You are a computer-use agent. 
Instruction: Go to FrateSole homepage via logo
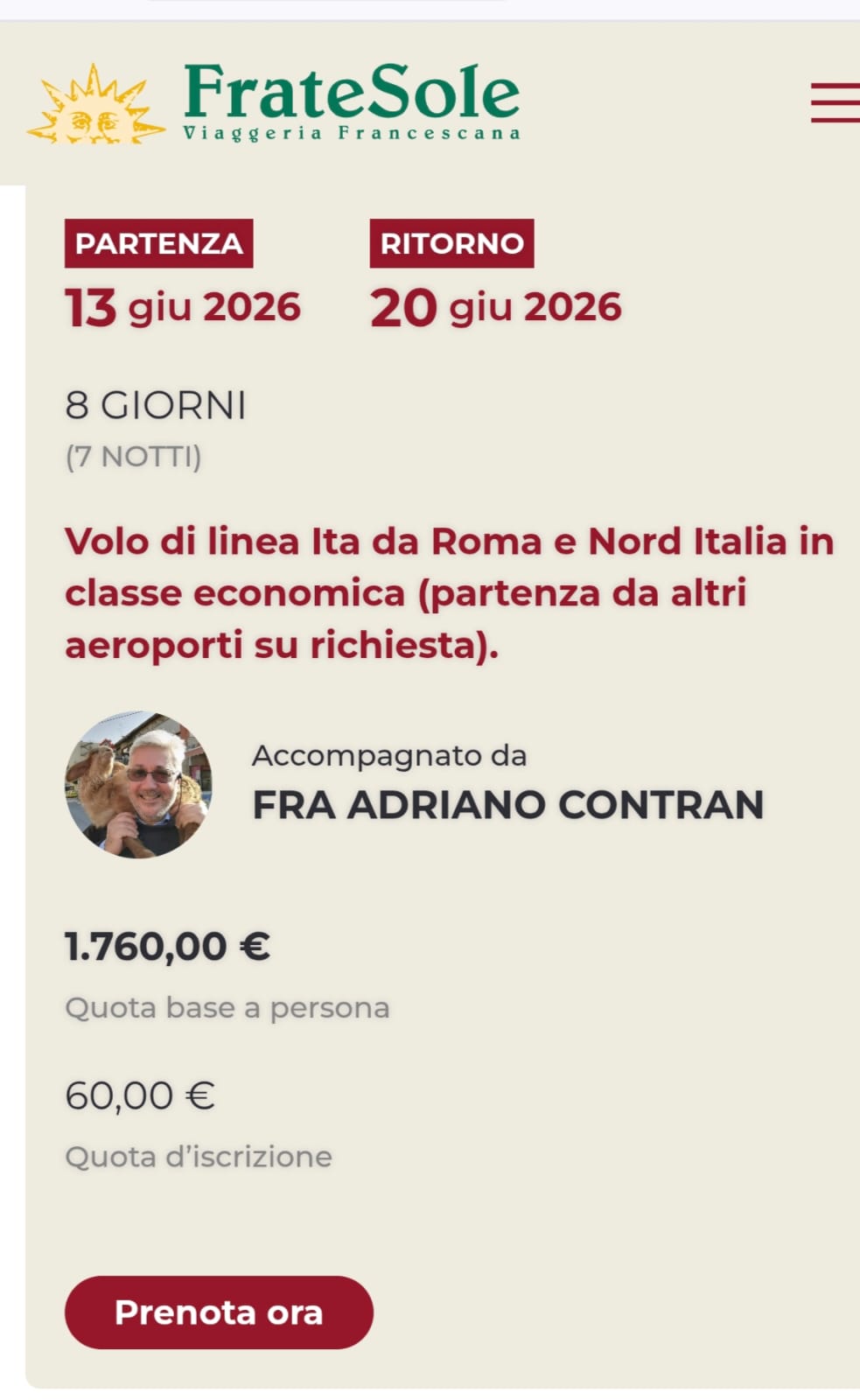pyautogui.click(x=275, y=102)
